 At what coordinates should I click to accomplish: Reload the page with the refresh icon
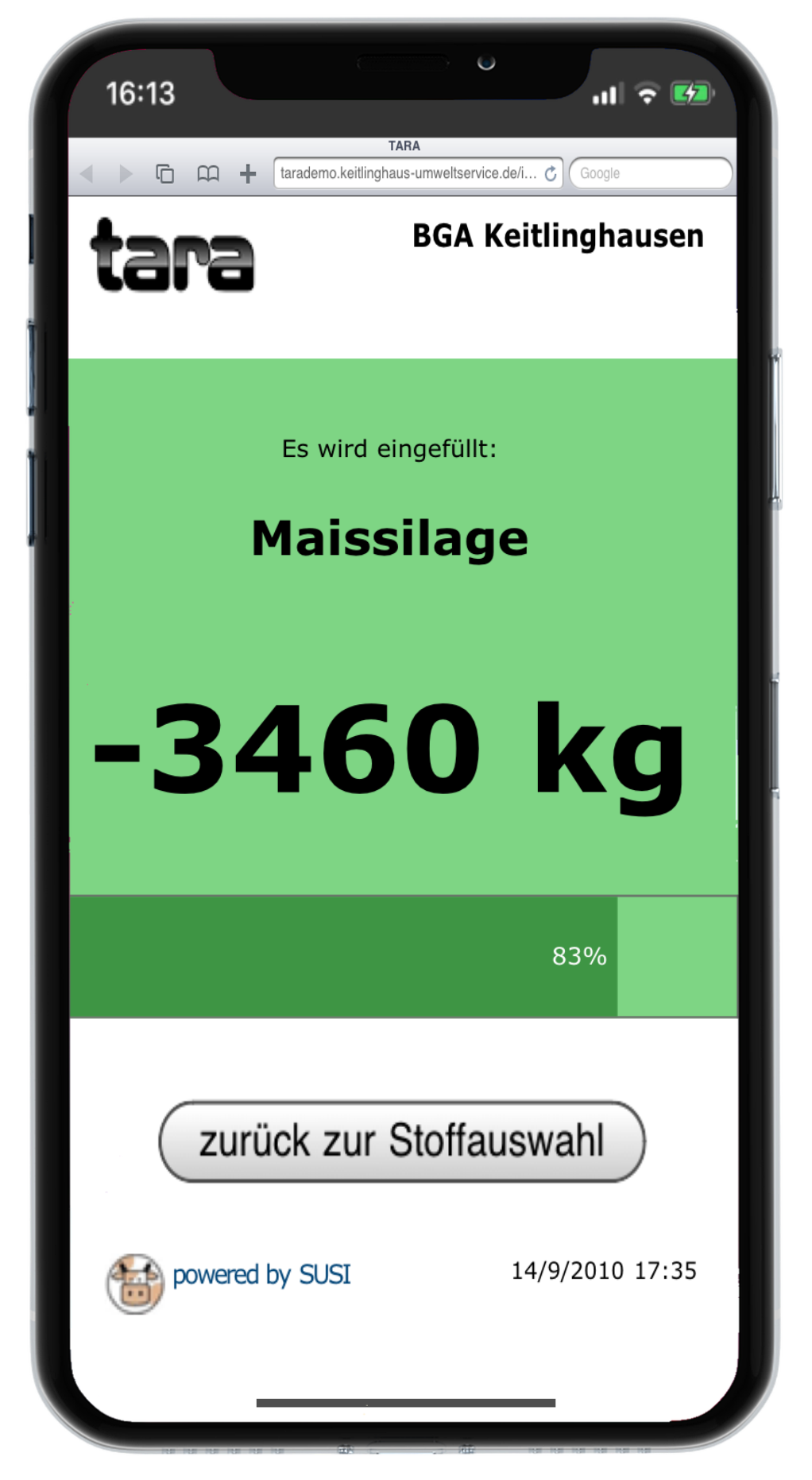click(551, 173)
